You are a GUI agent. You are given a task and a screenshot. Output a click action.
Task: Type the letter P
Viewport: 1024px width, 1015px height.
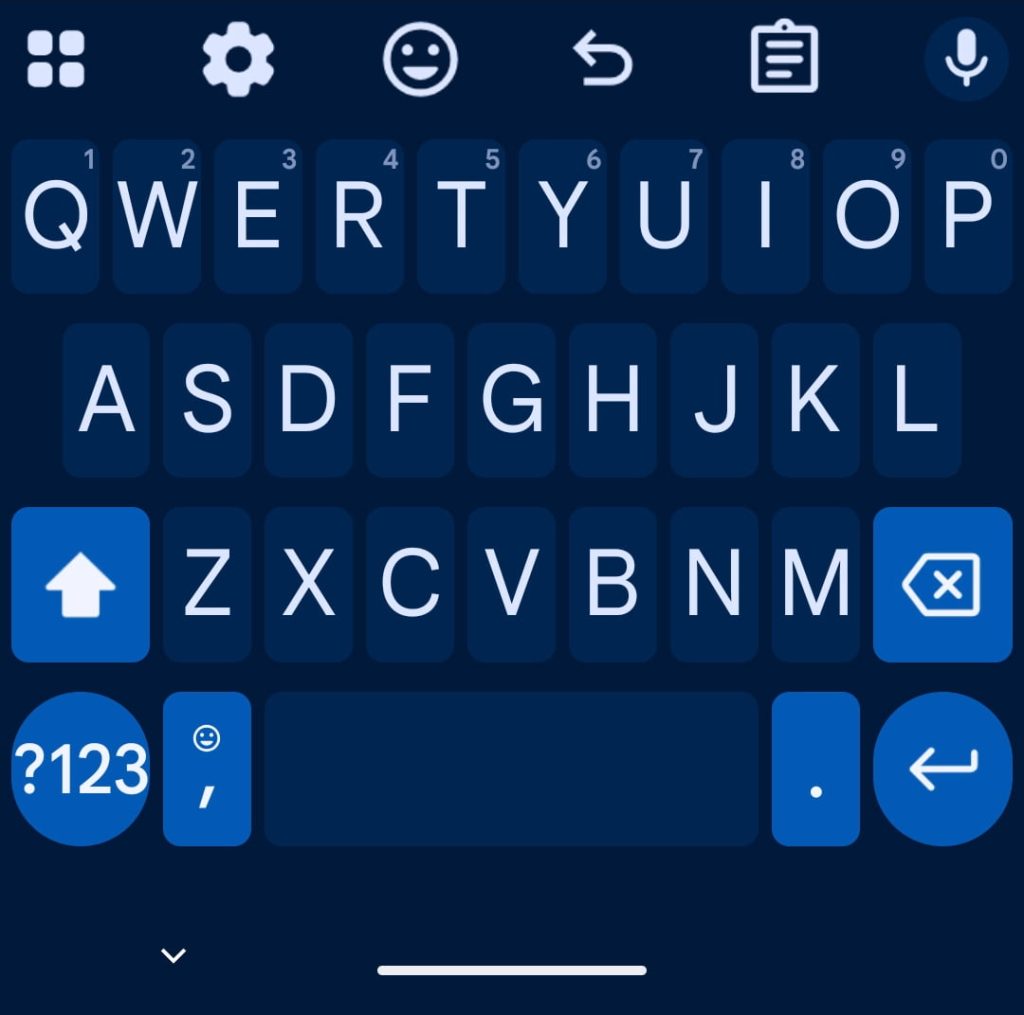[967, 217]
